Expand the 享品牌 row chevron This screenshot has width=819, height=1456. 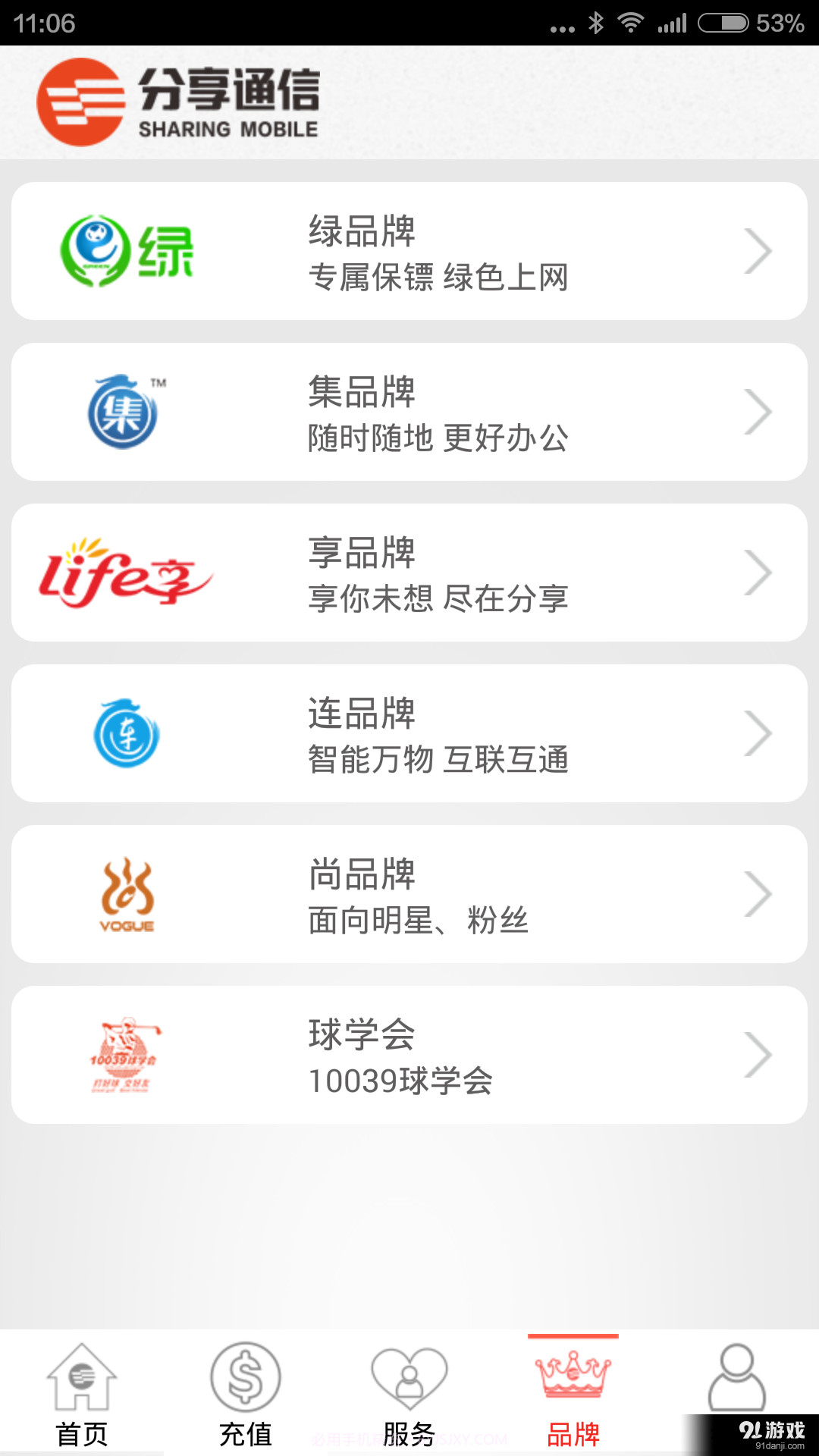[x=761, y=573]
